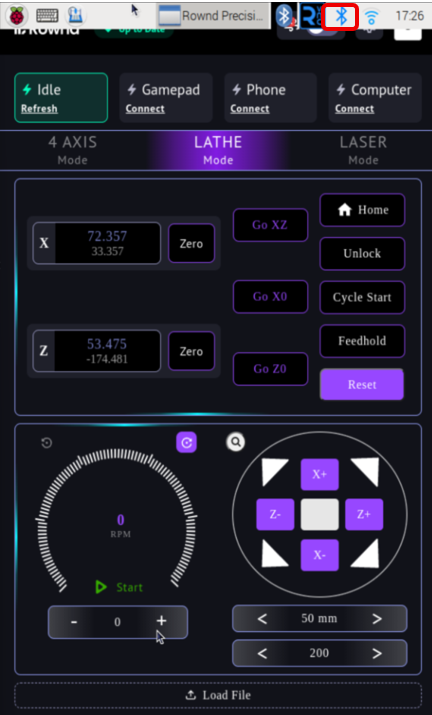Tap the magnifier icon above jog pad
432x715 pixels.
click(235, 442)
